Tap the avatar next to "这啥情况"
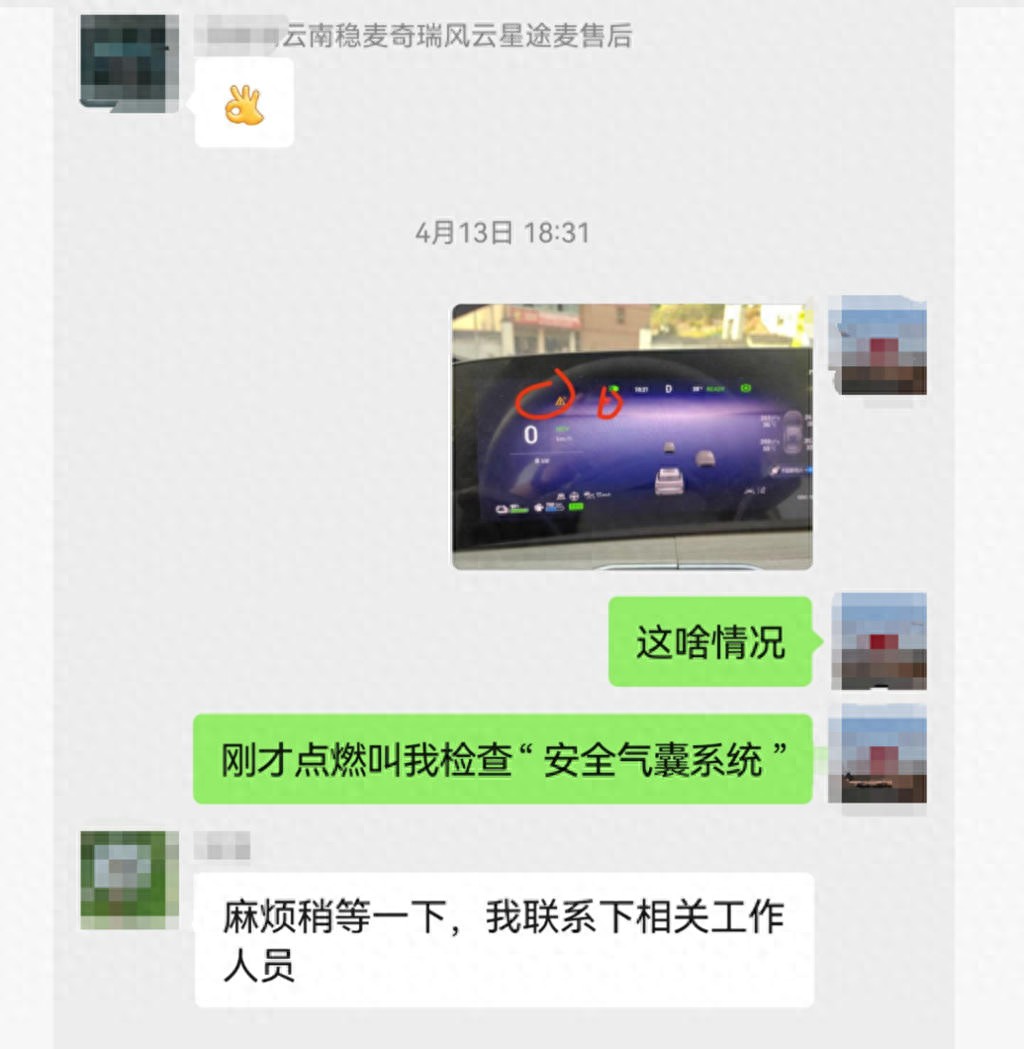The width and height of the screenshot is (1024, 1049). coord(878,641)
